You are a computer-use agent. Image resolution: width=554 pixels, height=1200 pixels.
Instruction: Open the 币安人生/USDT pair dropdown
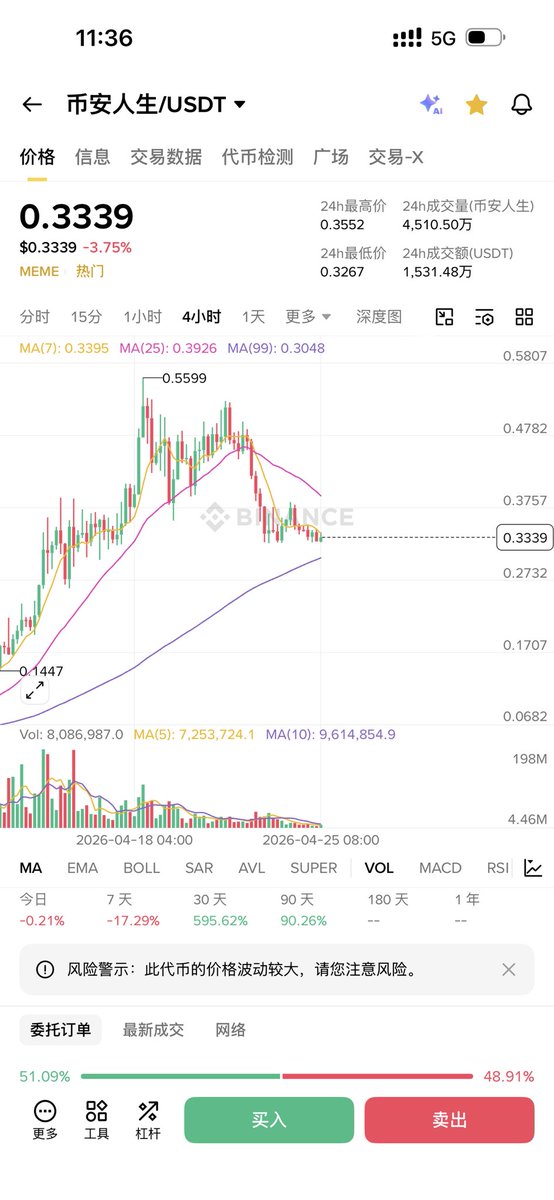click(156, 104)
